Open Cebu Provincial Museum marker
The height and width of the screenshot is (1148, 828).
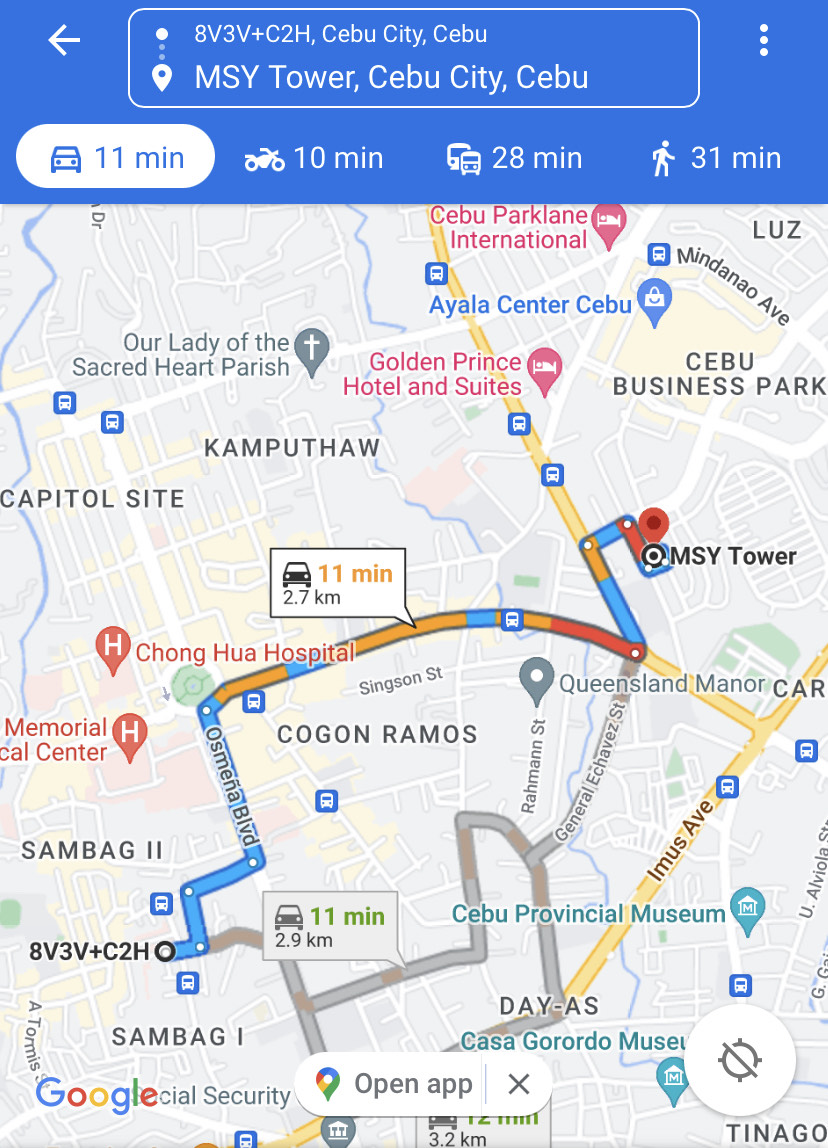coord(747,906)
